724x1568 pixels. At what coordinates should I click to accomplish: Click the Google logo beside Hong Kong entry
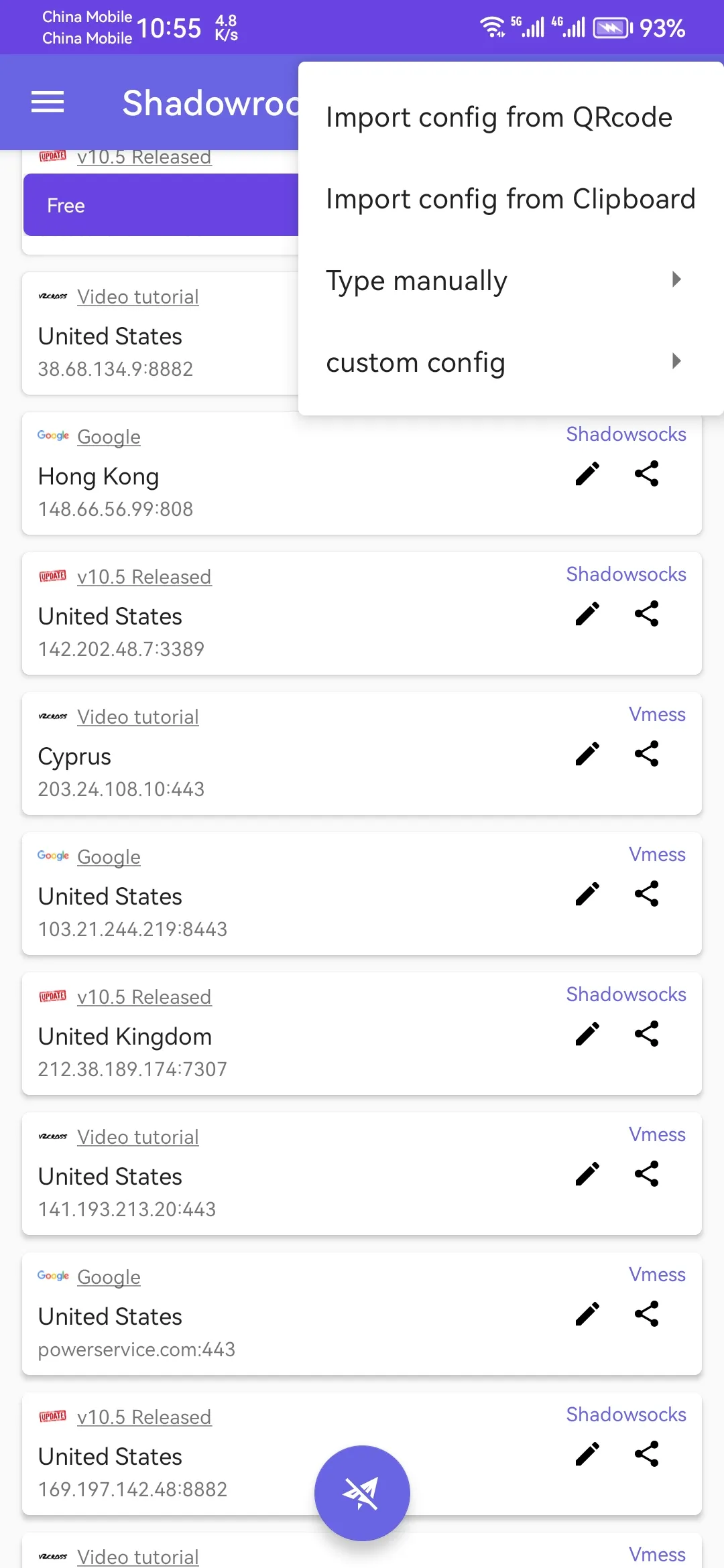(53, 436)
